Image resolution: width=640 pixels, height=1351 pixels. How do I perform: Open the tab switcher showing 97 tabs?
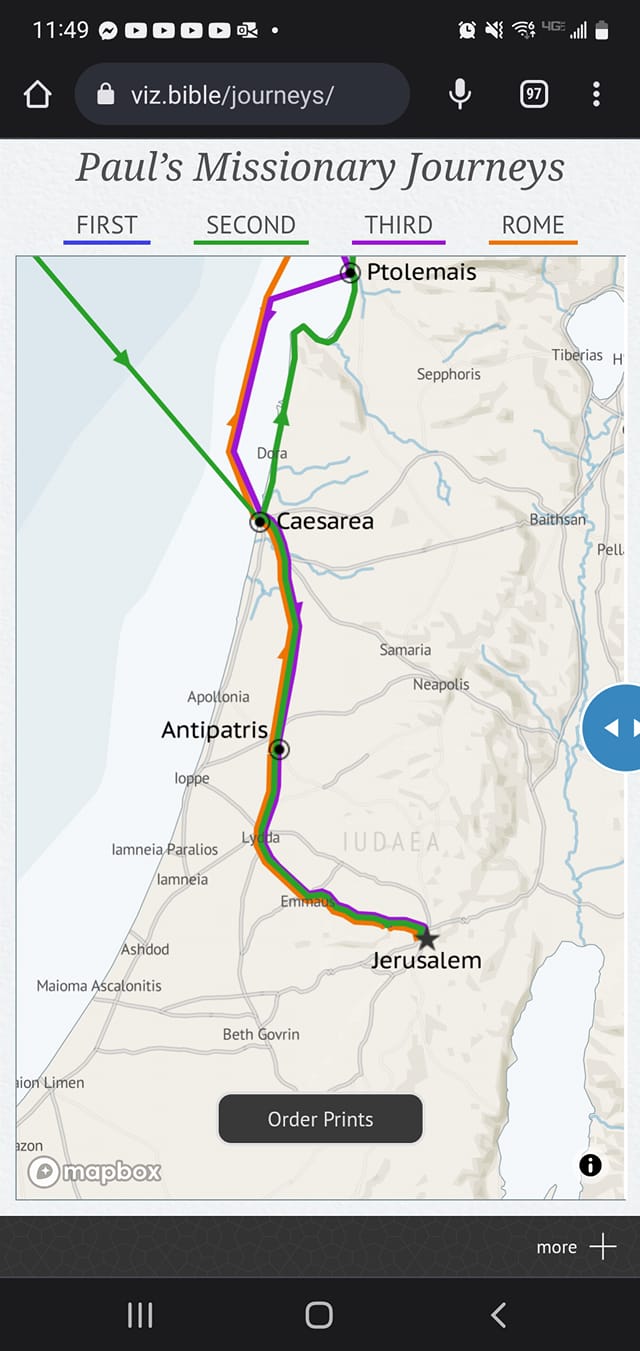point(534,95)
